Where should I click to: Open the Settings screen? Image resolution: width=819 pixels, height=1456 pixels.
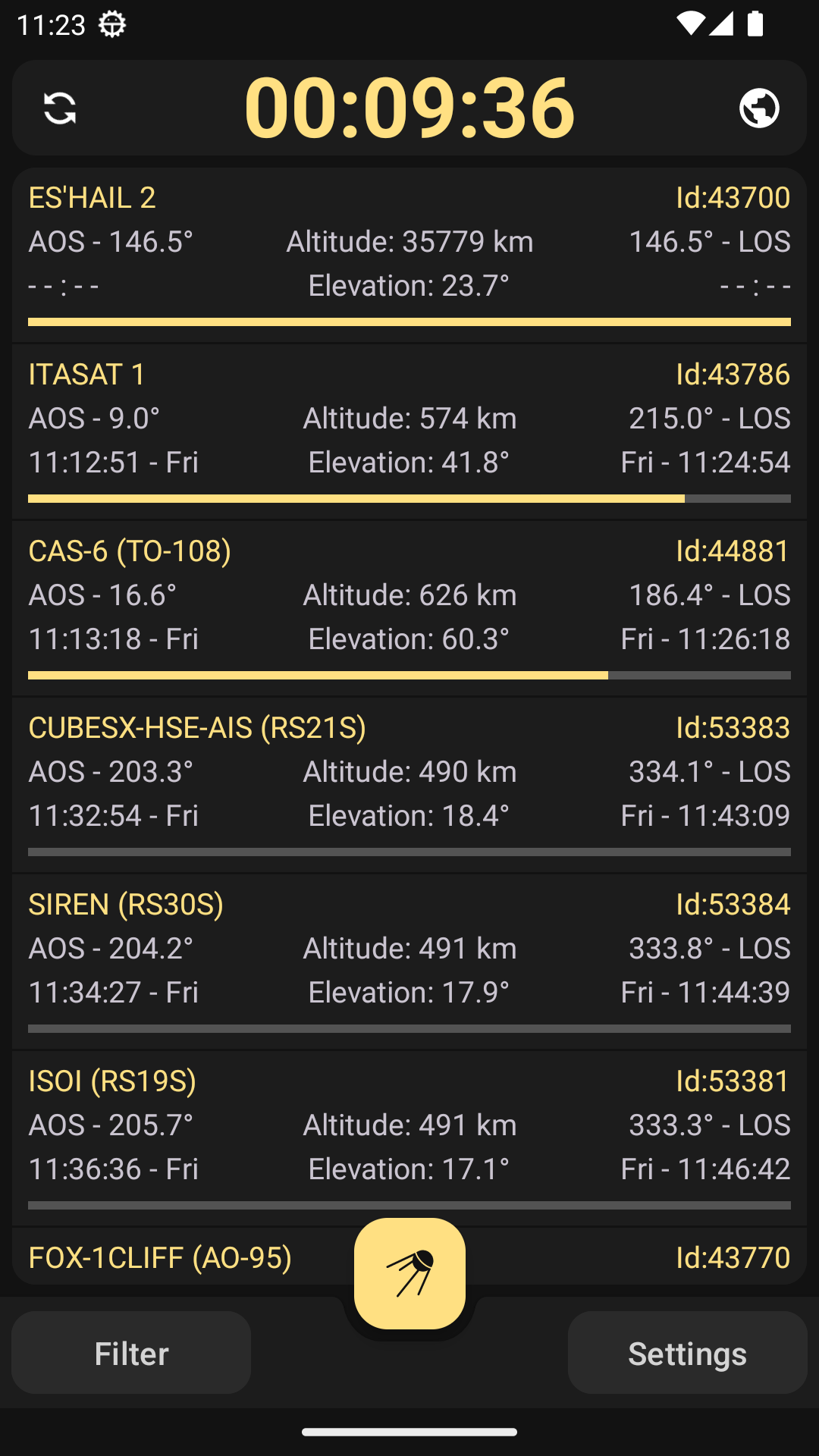click(x=687, y=1354)
